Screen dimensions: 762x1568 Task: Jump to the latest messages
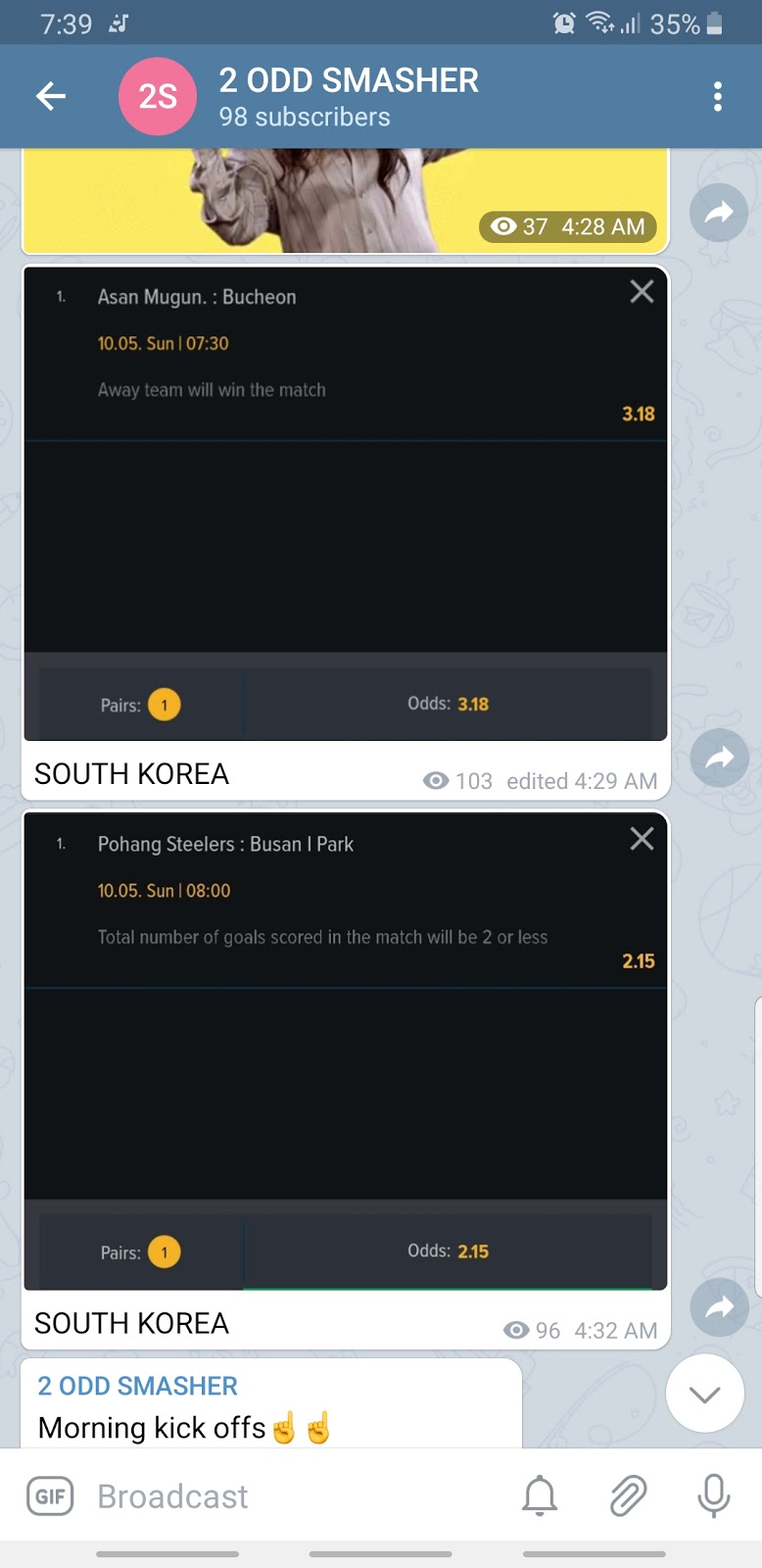coord(704,1394)
